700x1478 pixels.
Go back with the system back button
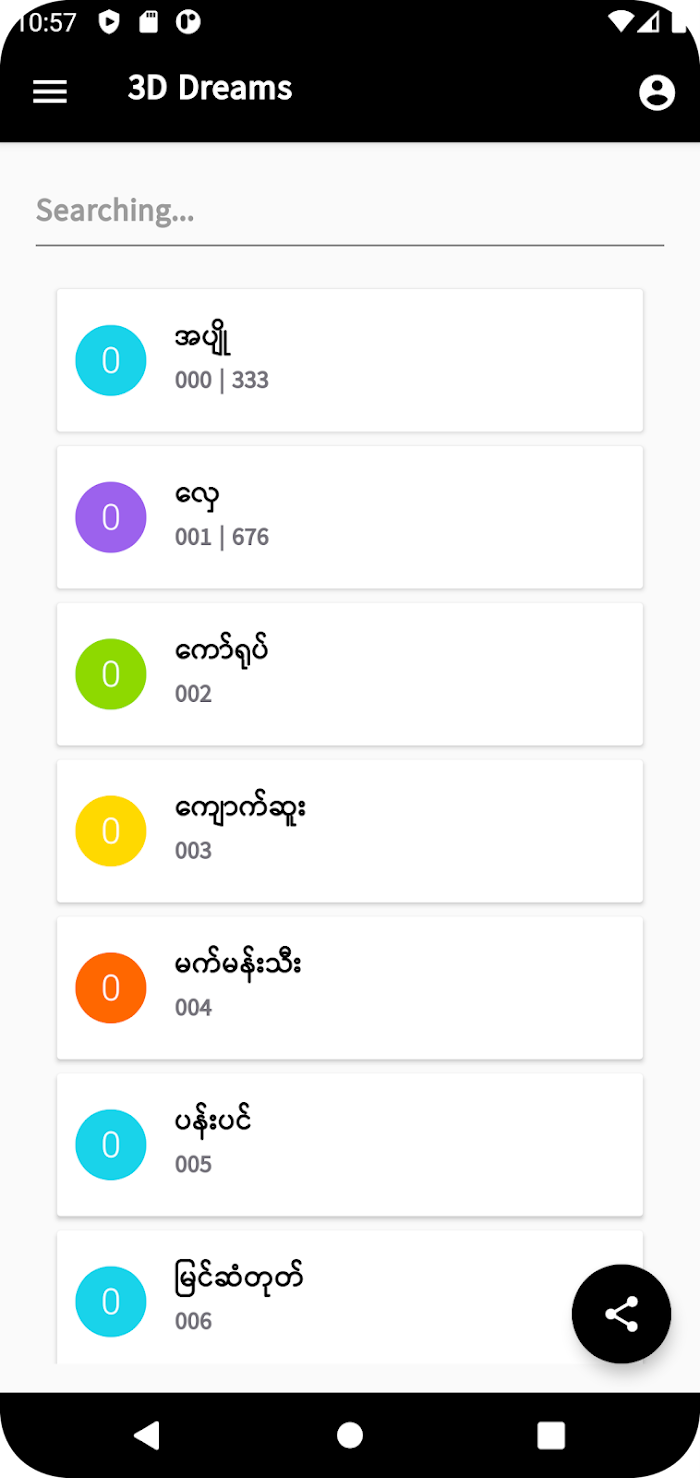147,1435
